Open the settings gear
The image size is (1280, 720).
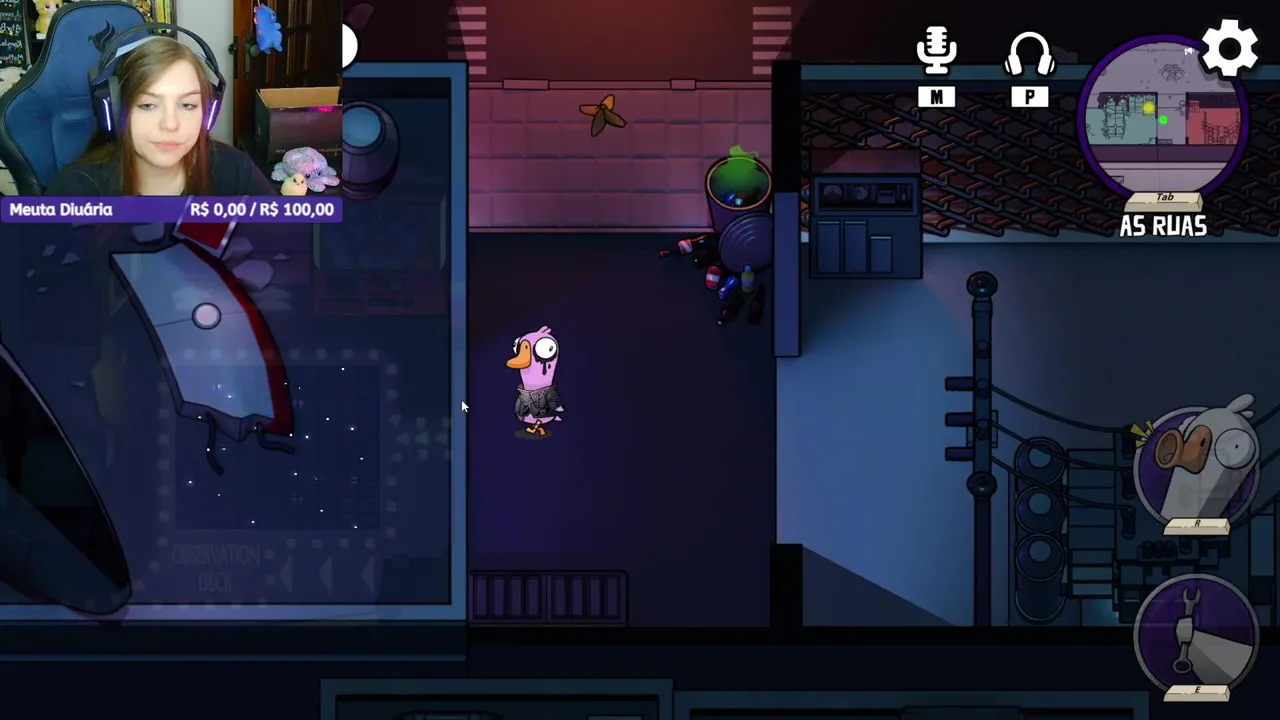click(x=1229, y=48)
